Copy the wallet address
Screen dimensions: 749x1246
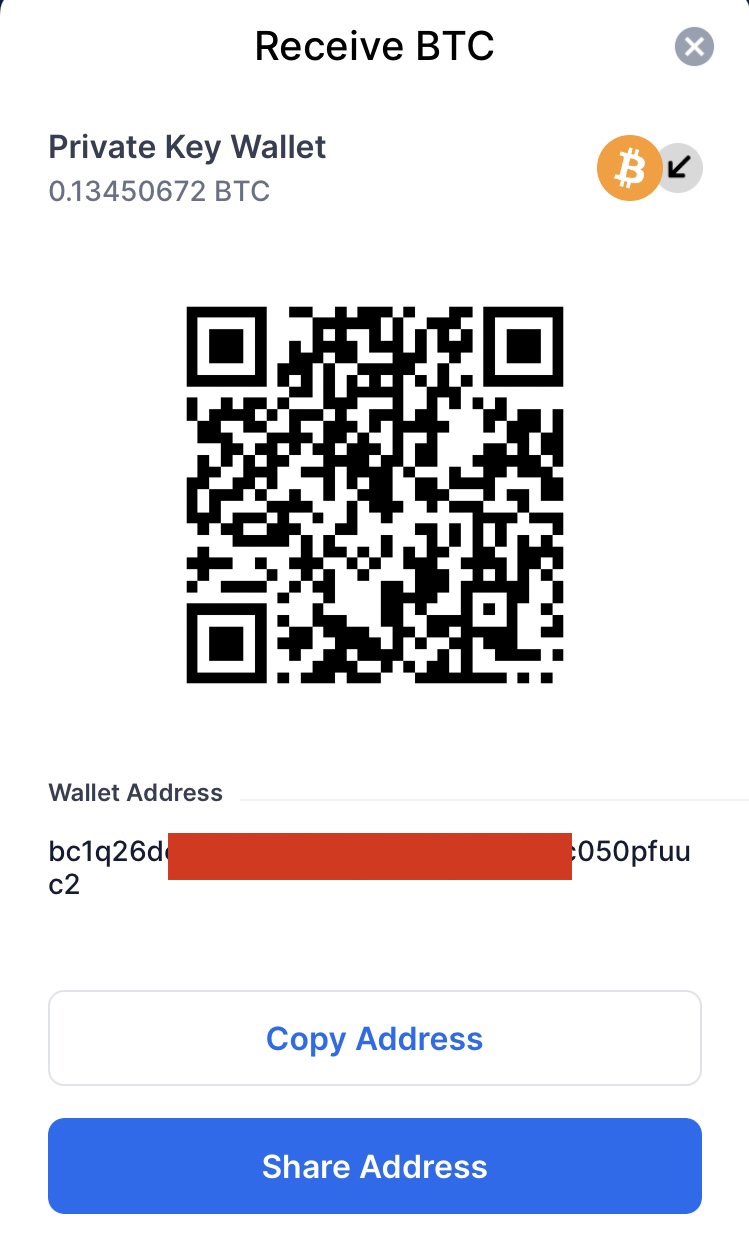374,1038
